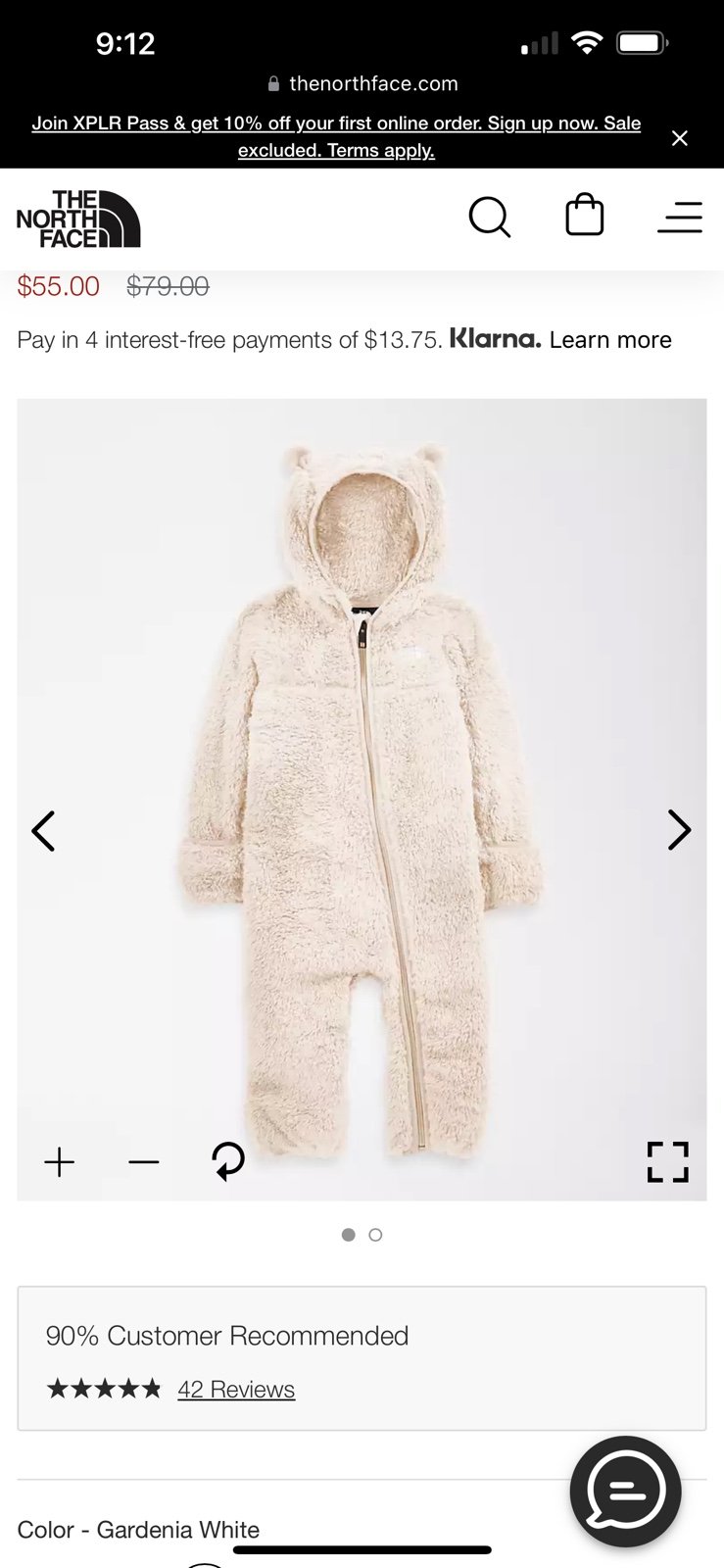
Task: Tap Klarna Learn more link
Action: [610, 340]
